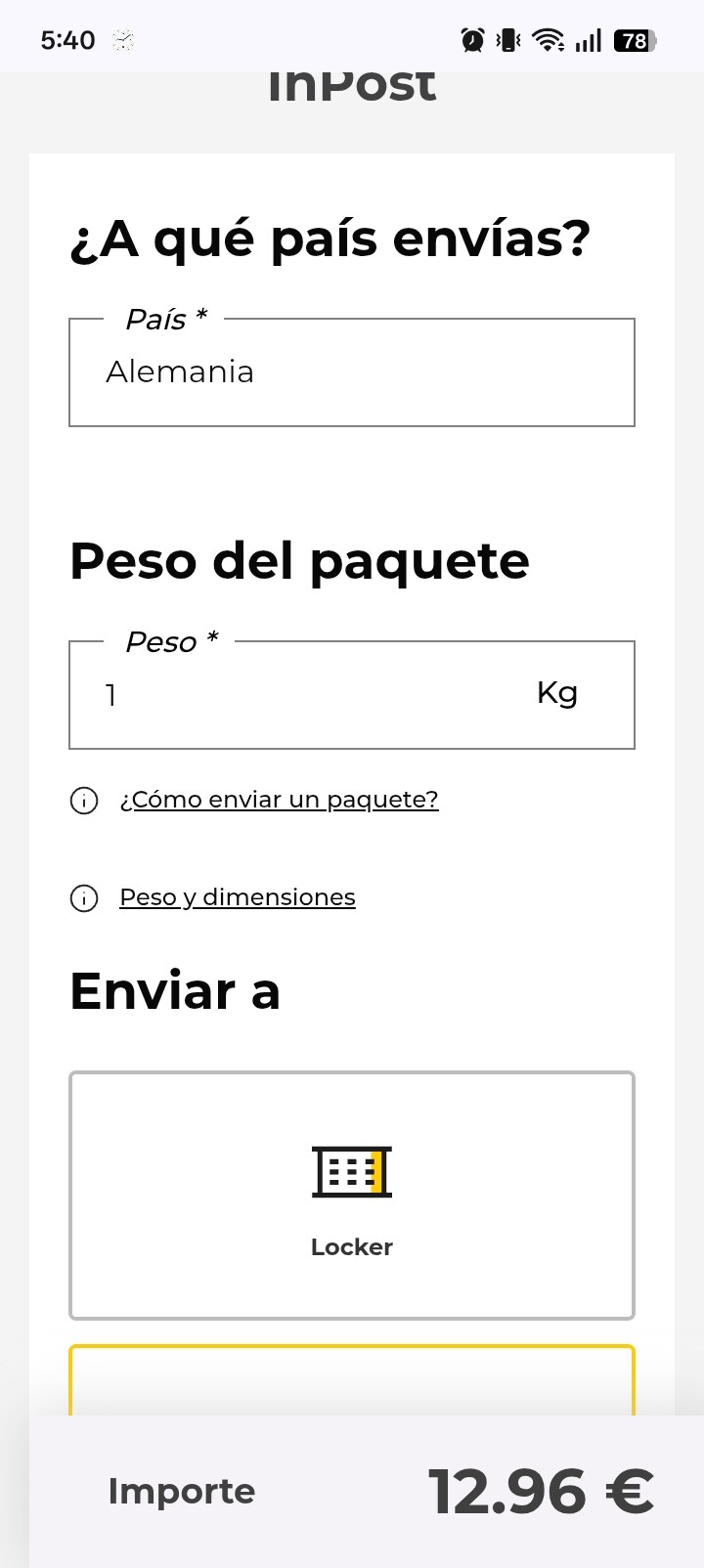Screen dimensions: 704x1568
Task: Edit the Peso weight field
Action: [x=352, y=695]
